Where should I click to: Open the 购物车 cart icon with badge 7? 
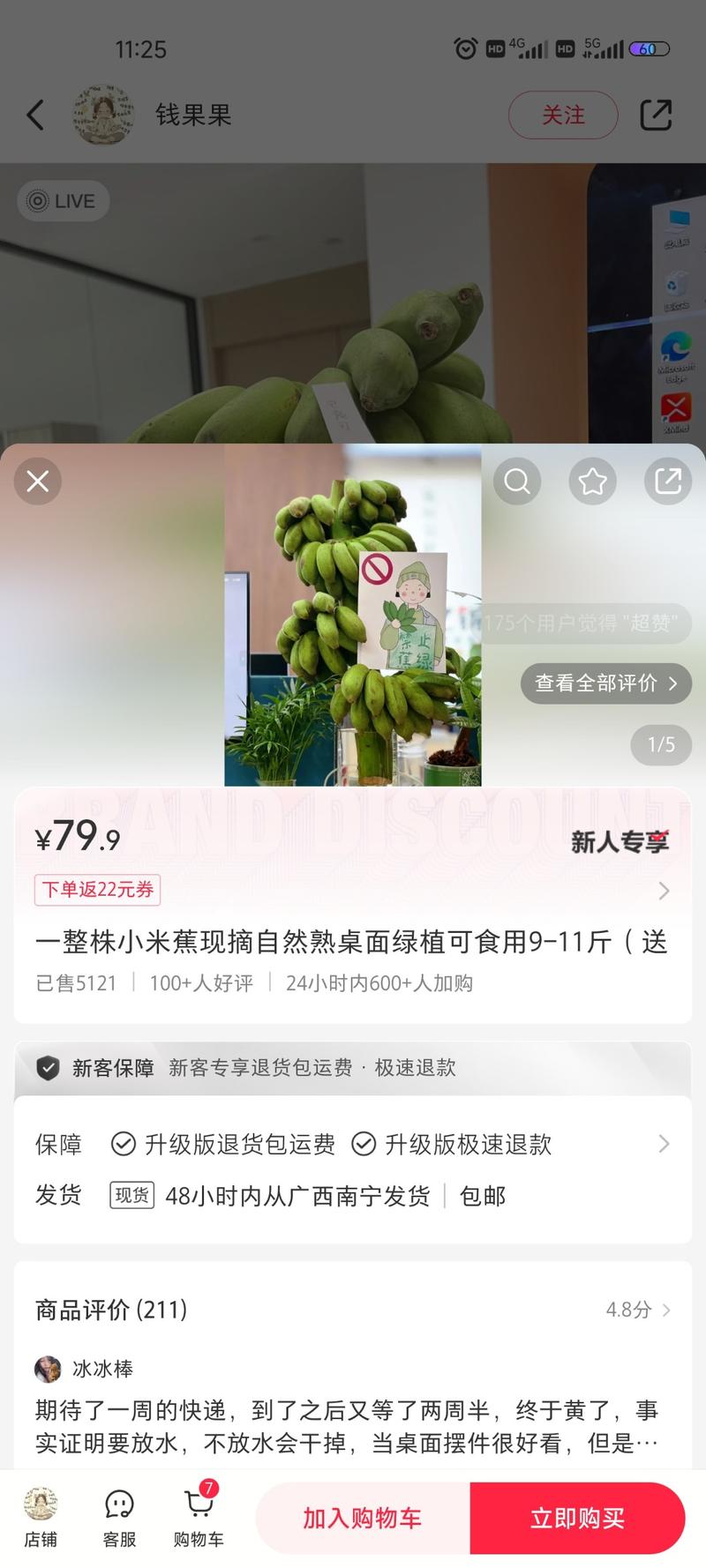196,1515
